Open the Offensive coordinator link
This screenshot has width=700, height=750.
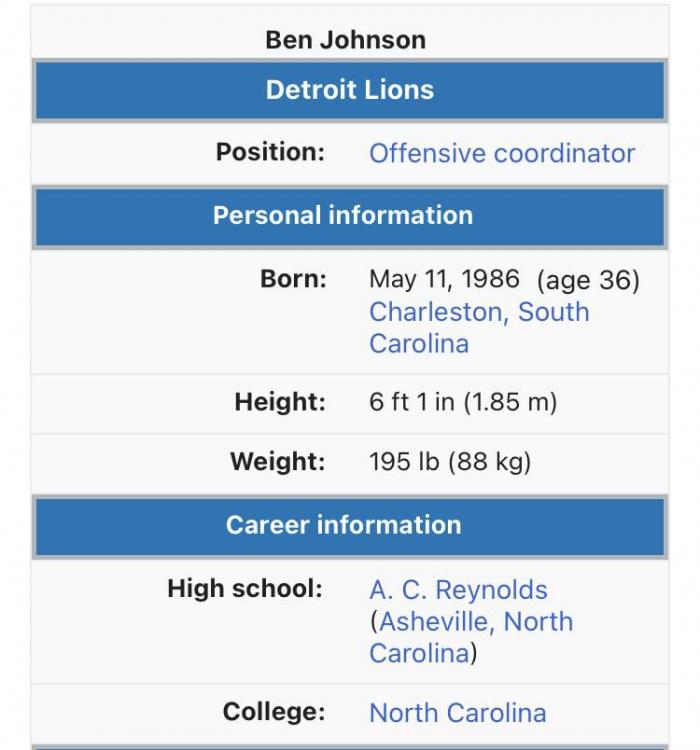pos(502,153)
